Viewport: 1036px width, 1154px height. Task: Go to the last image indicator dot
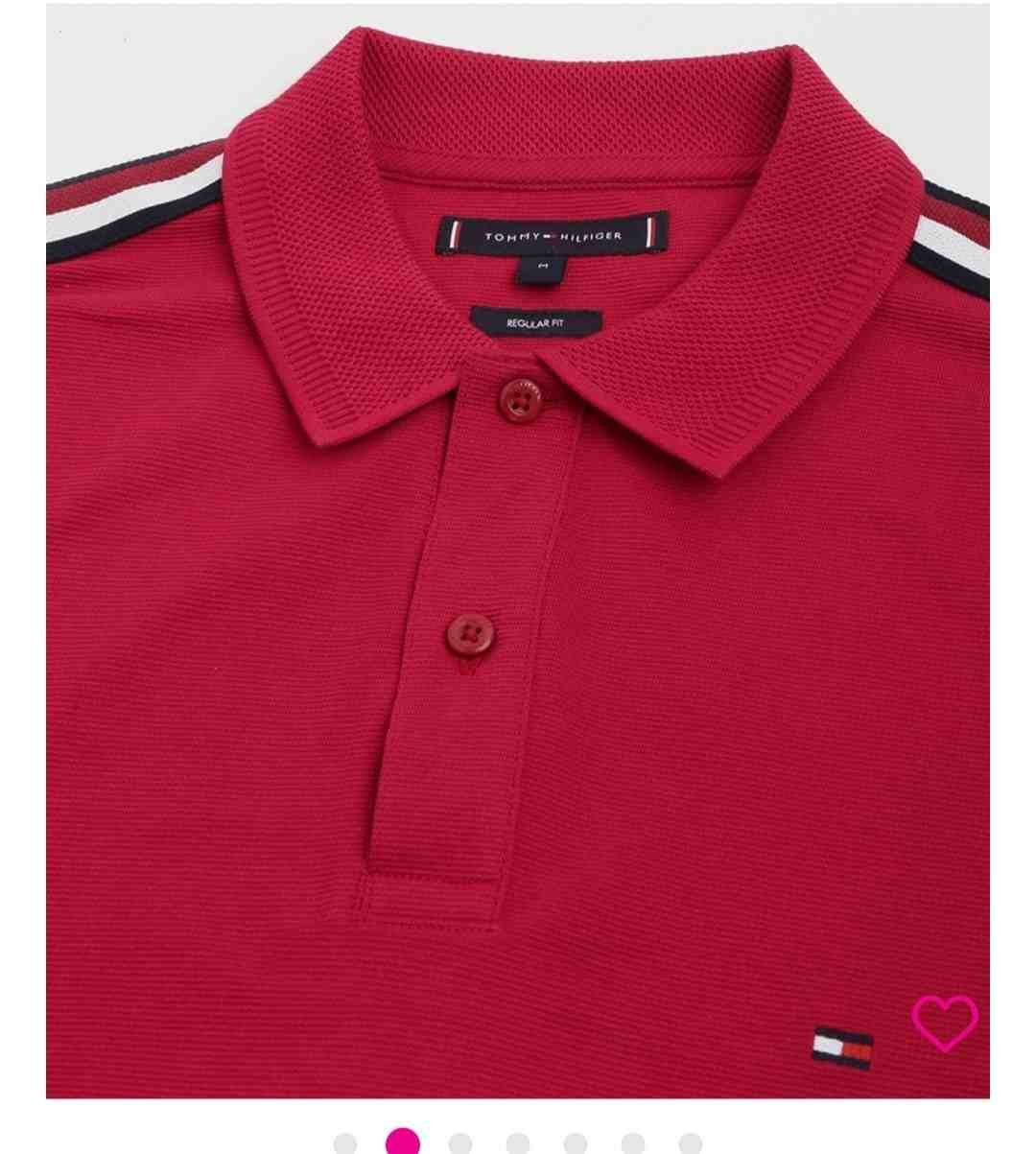691,1143
